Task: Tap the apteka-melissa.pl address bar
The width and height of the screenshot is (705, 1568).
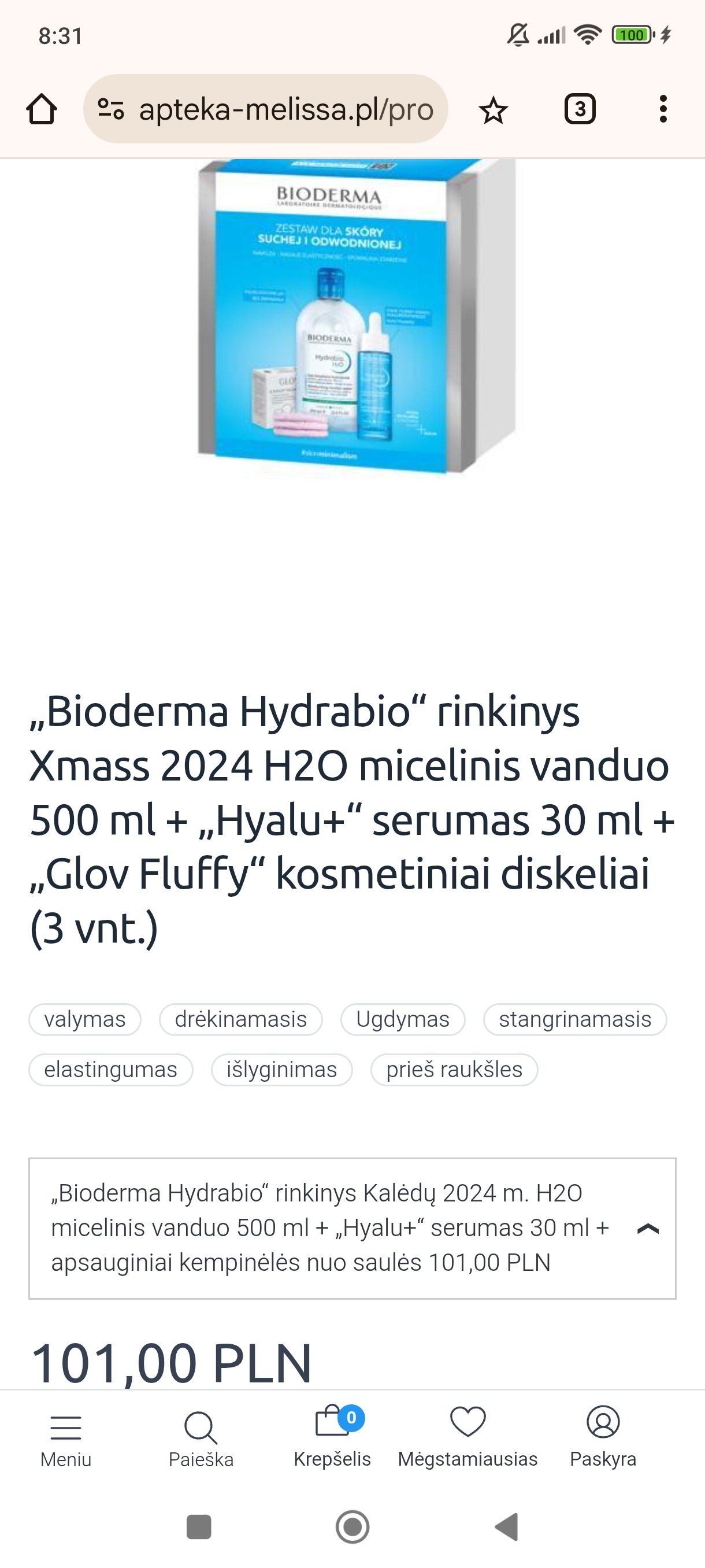Action: tap(266, 110)
